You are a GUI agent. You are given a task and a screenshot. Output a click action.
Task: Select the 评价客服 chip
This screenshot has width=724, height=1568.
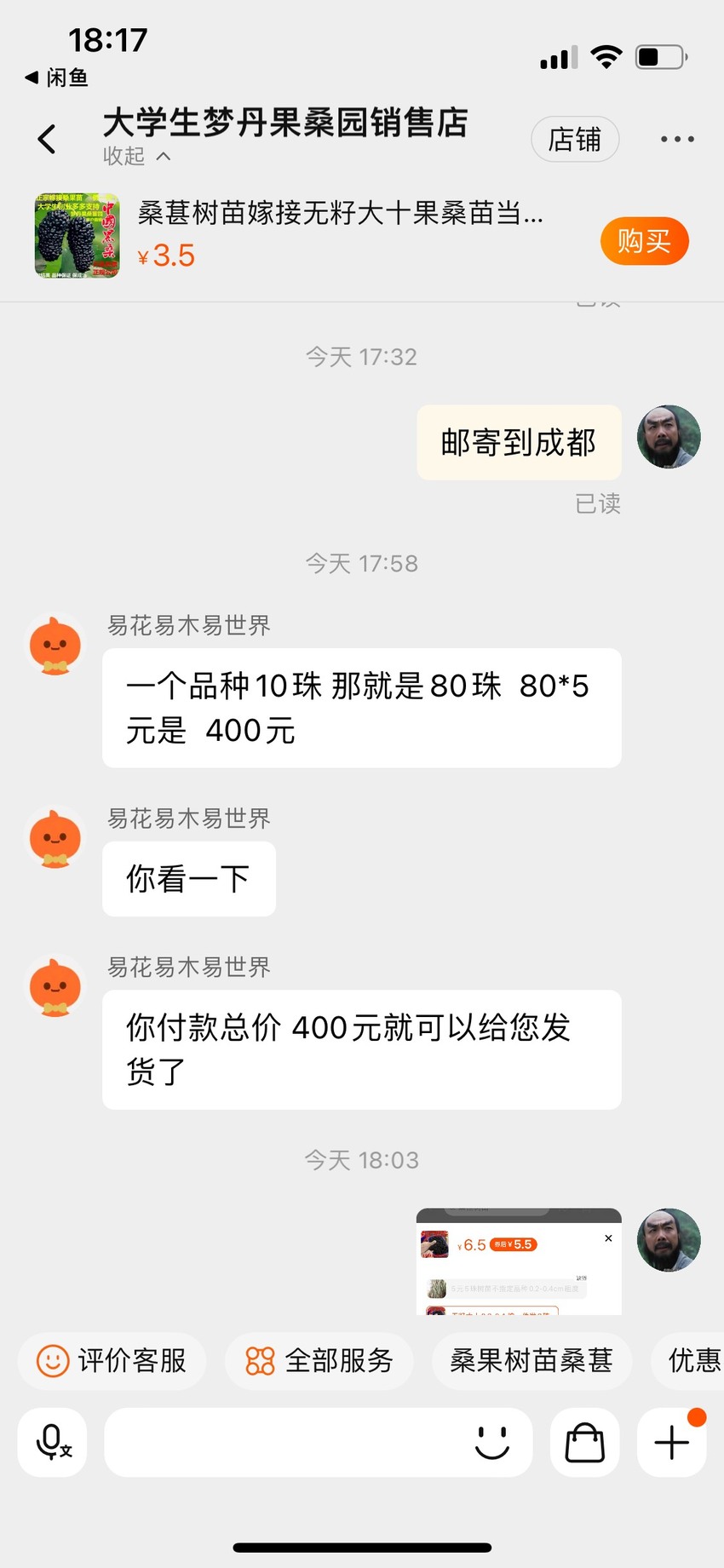112,1361
